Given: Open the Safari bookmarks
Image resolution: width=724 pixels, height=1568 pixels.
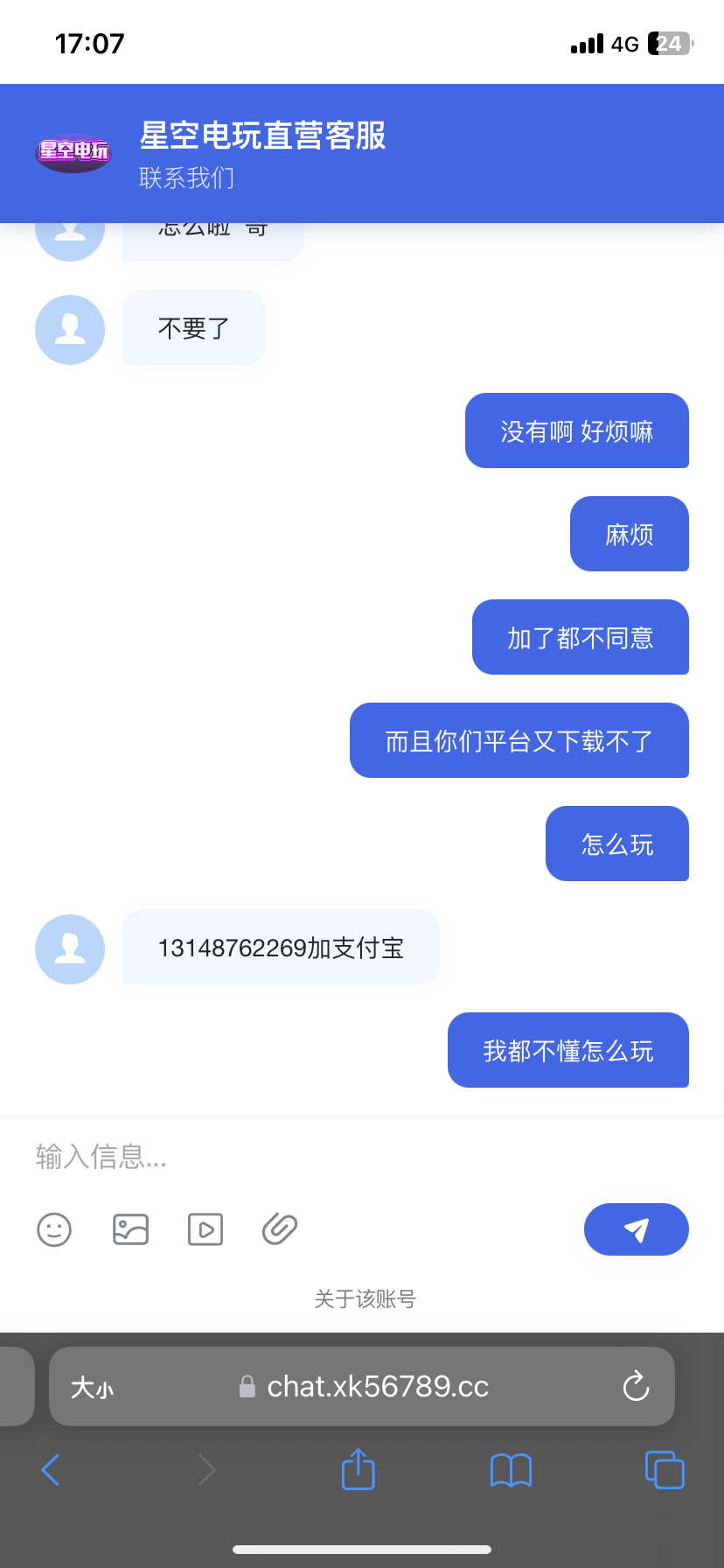Looking at the screenshot, I should [511, 1470].
